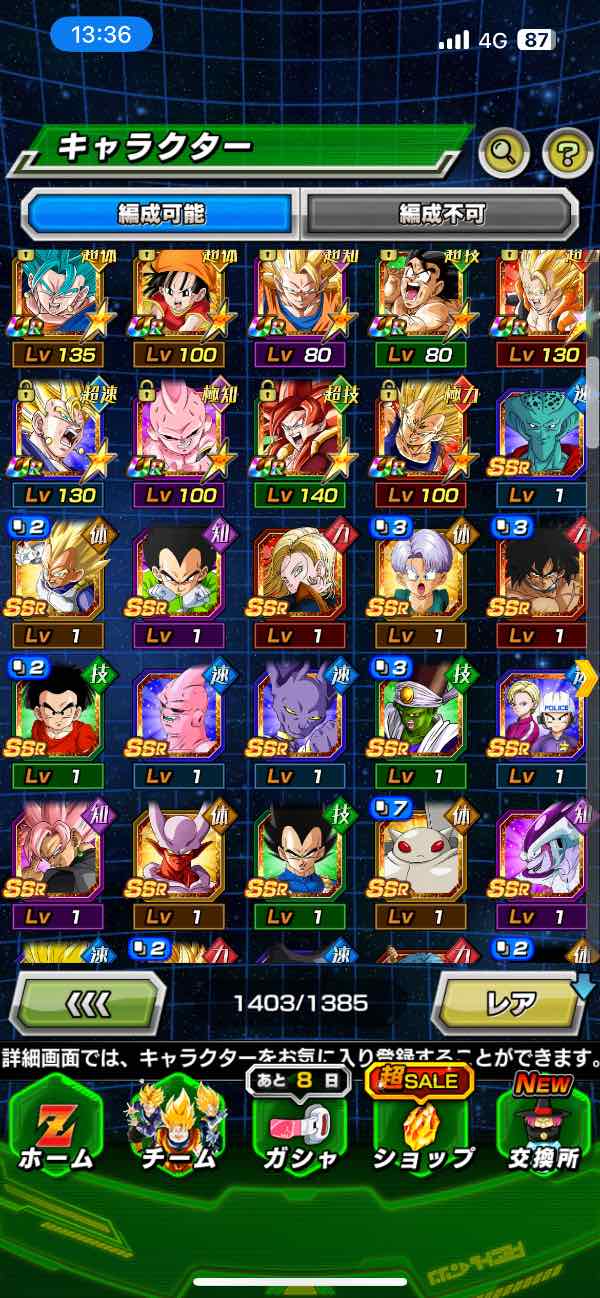Tap the back arrow button

point(87,1002)
